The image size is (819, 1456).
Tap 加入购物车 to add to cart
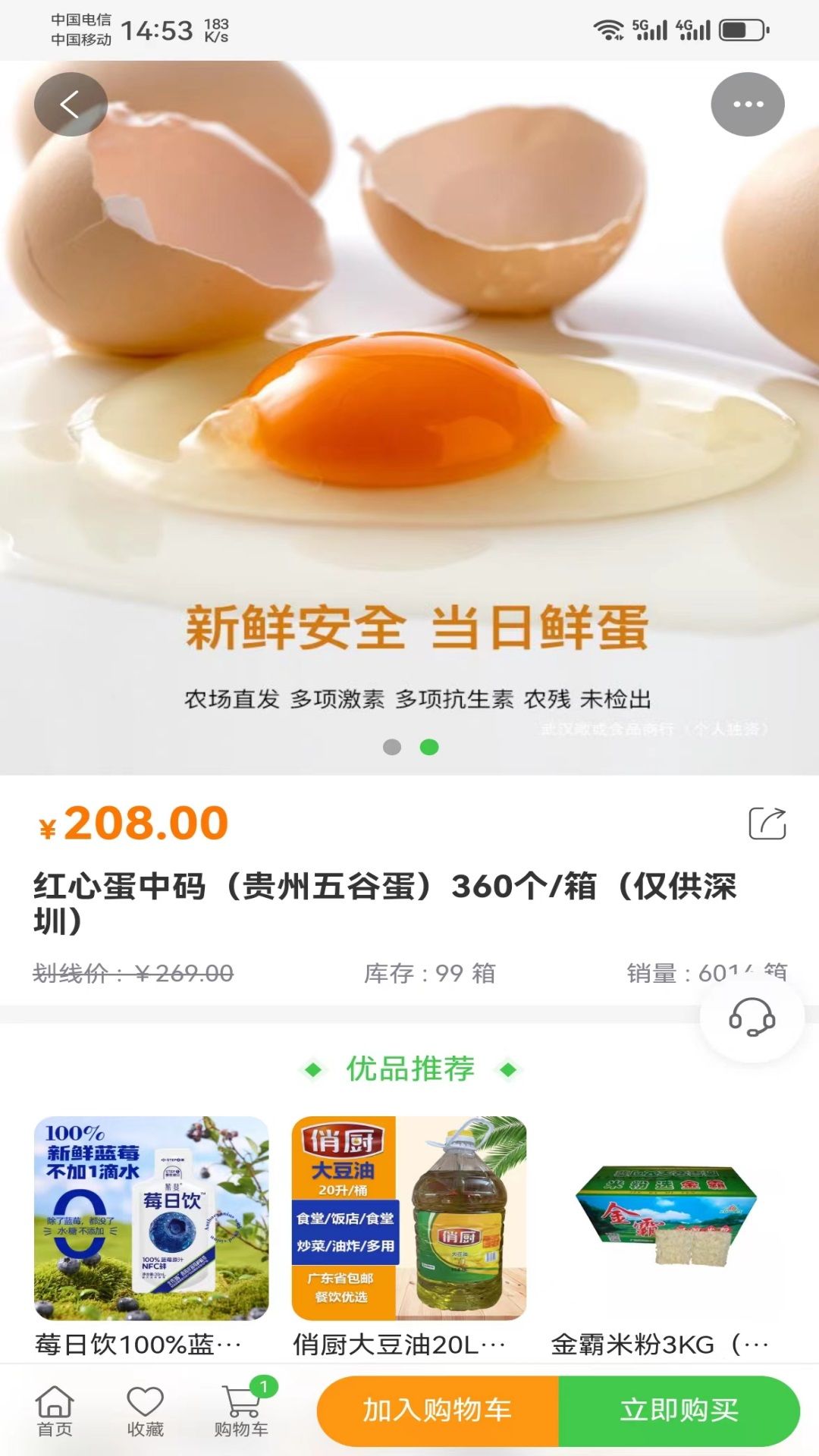pyautogui.click(x=438, y=1410)
